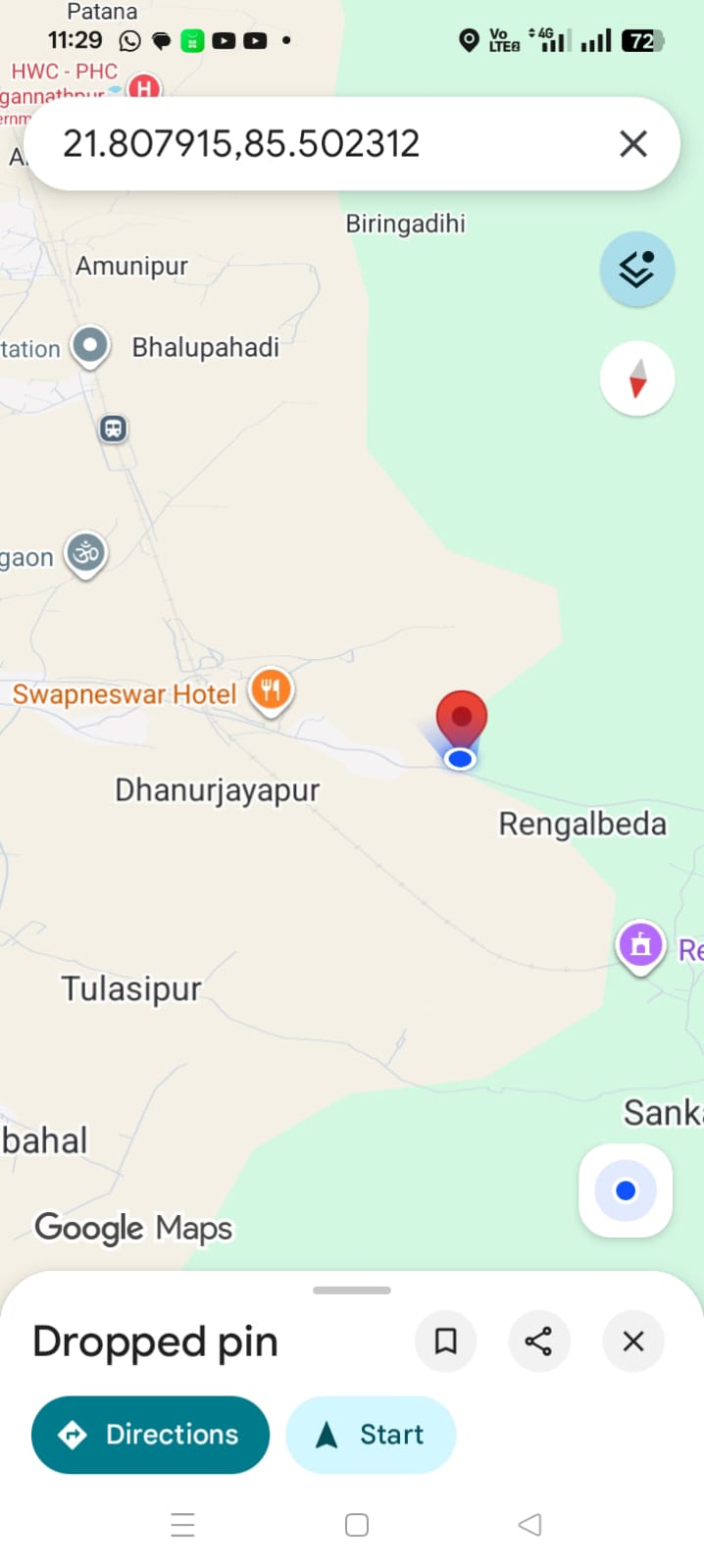The width and height of the screenshot is (704, 1568).
Task: Close the Dropped pin panel
Action: (633, 1340)
